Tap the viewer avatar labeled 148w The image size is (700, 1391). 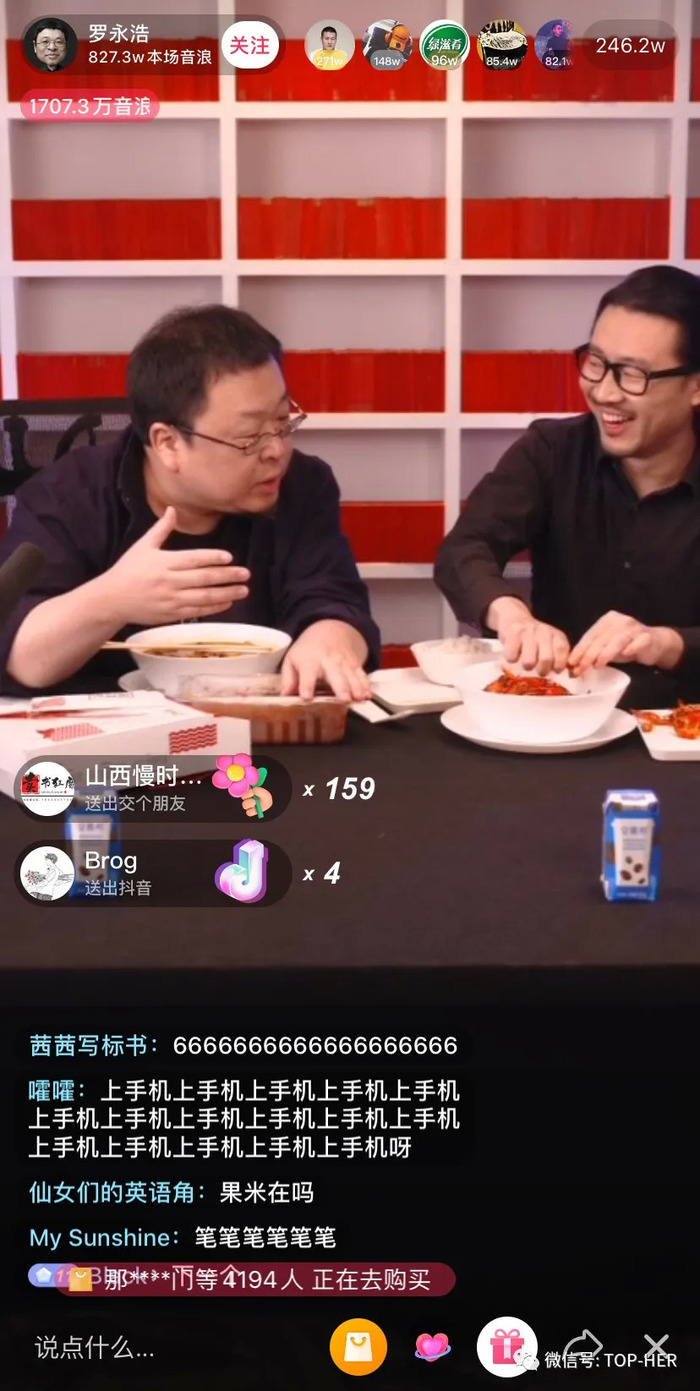(387, 45)
